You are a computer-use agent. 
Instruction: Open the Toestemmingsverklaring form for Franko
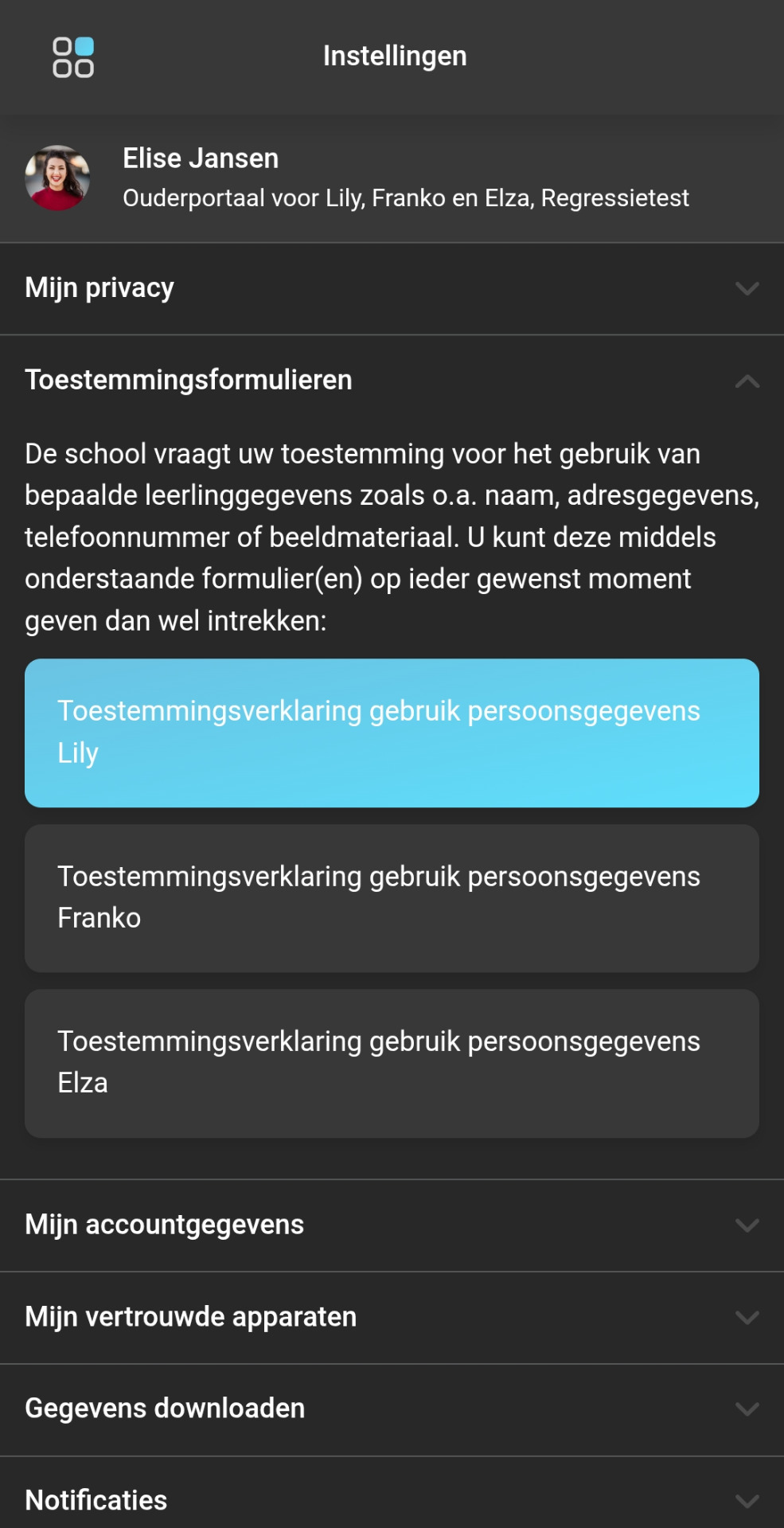pyautogui.click(x=392, y=897)
